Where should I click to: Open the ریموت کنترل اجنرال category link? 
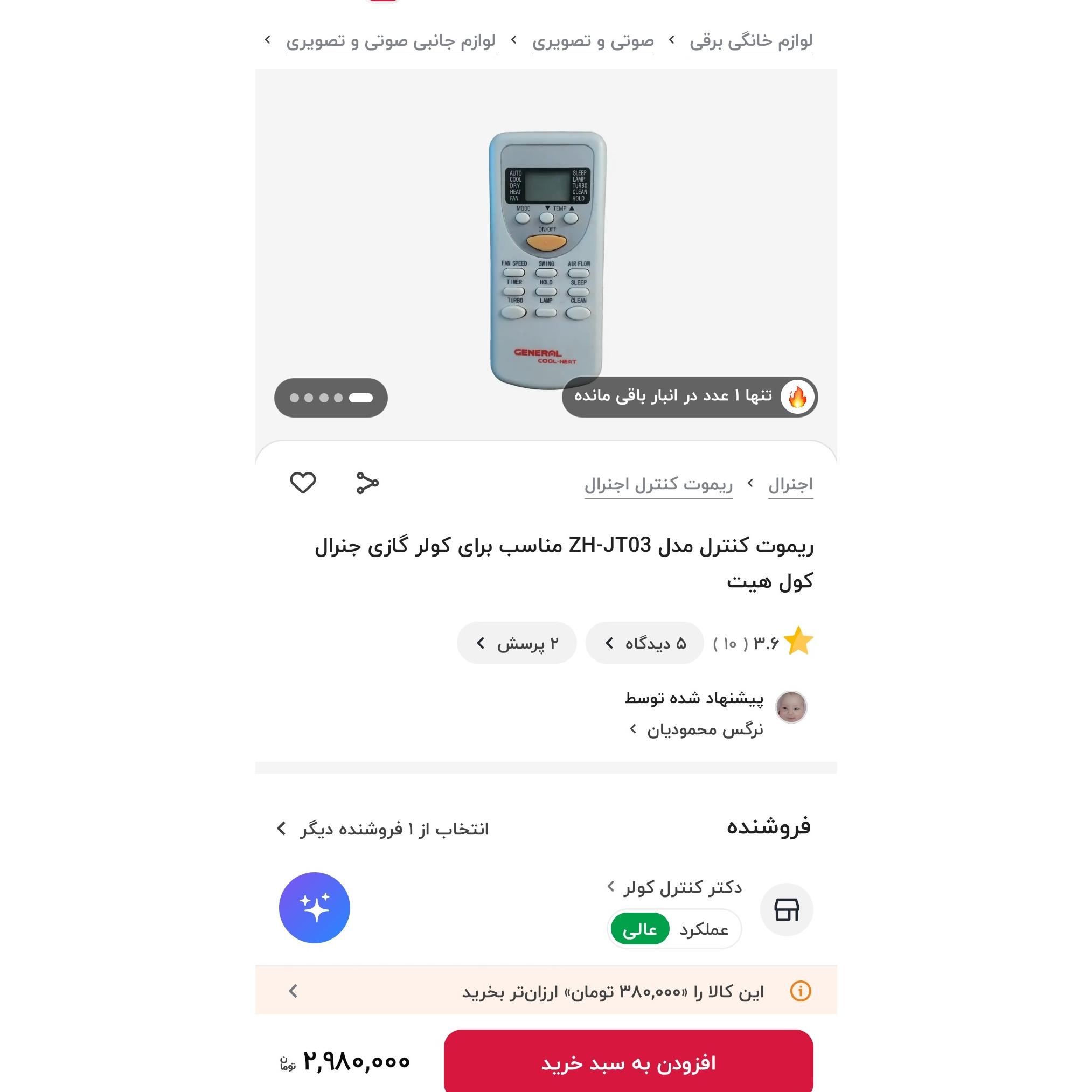[x=658, y=485]
